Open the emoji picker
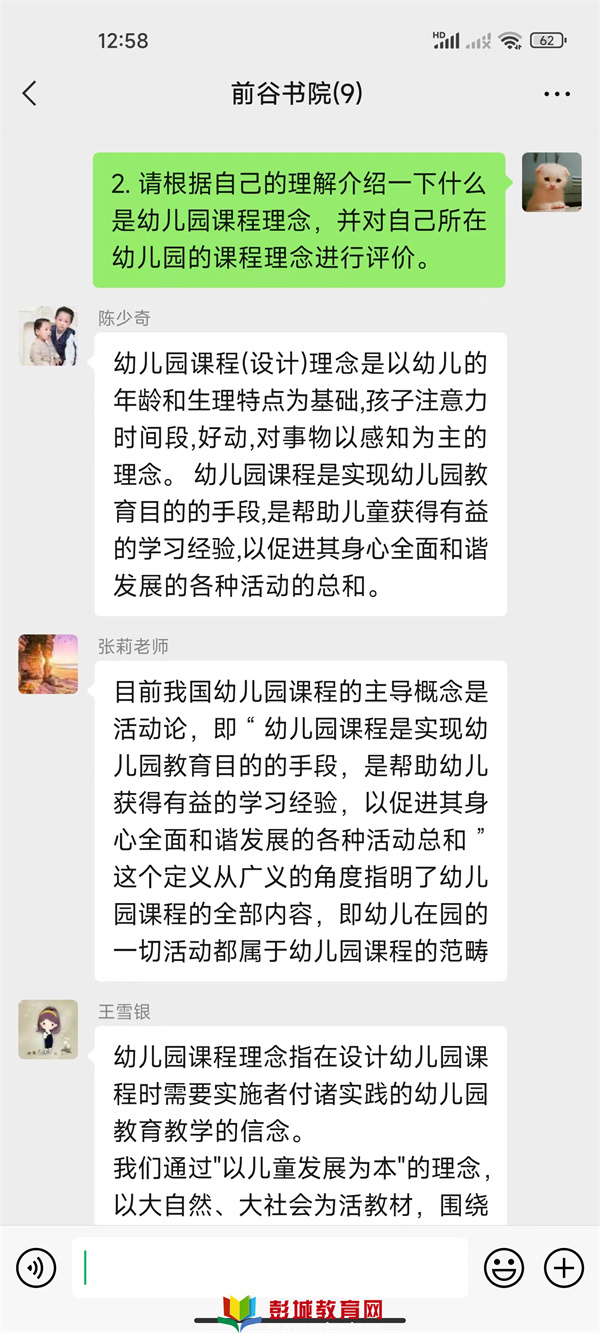 click(504, 1268)
